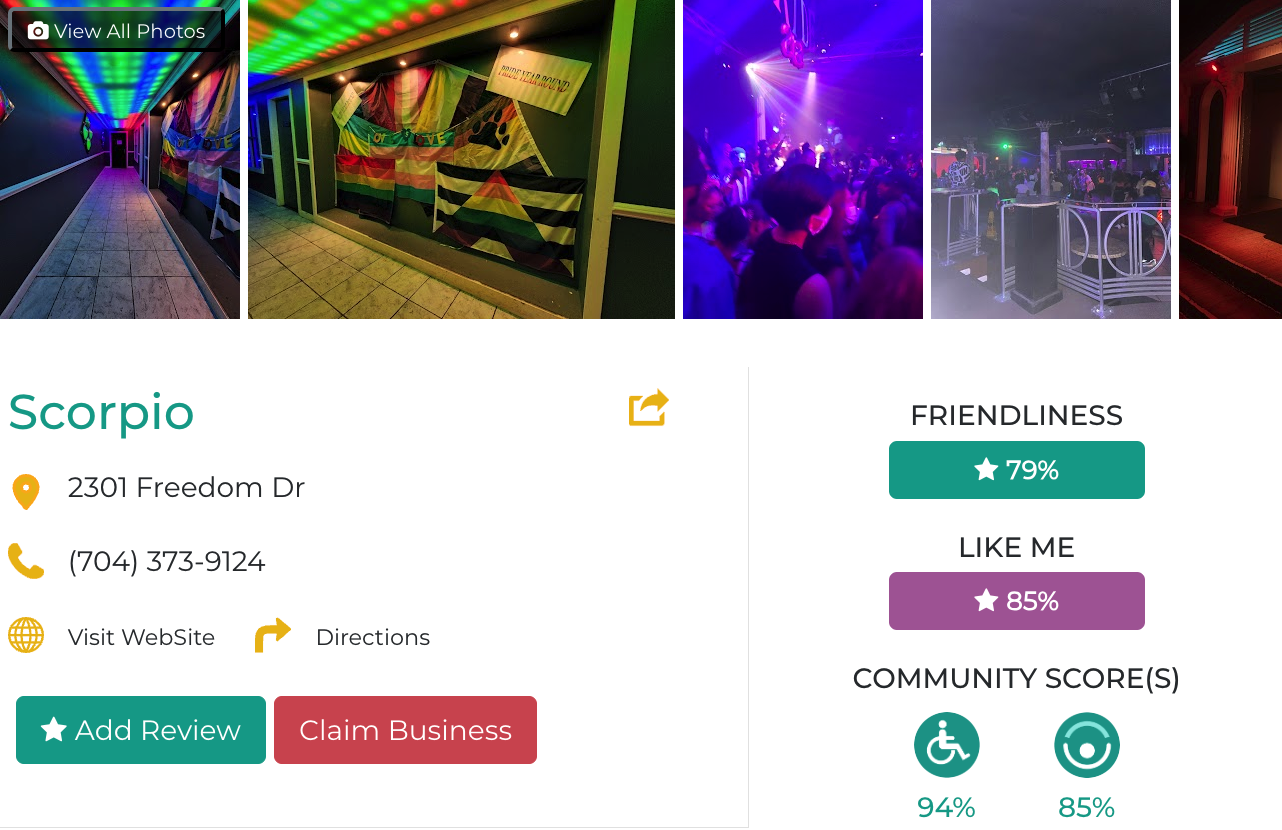The height and width of the screenshot is (830, 1282).
Task: Get directions to Scorpio
Action: pyautogui.click(x=372, y=637)
